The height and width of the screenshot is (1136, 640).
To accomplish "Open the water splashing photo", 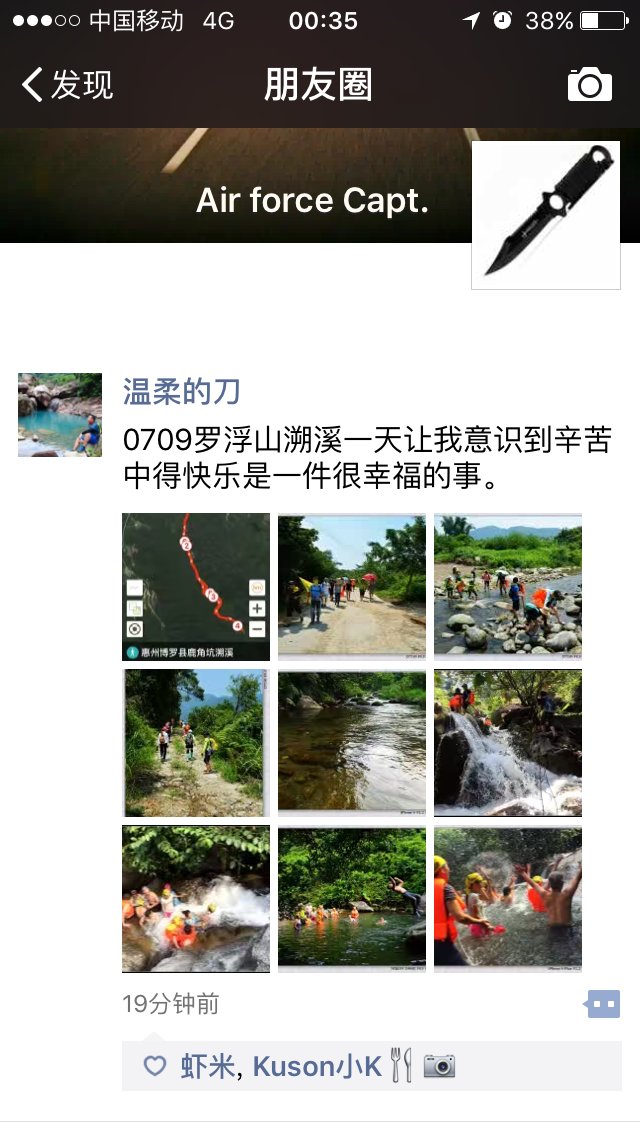I will [x=508, y=899].
